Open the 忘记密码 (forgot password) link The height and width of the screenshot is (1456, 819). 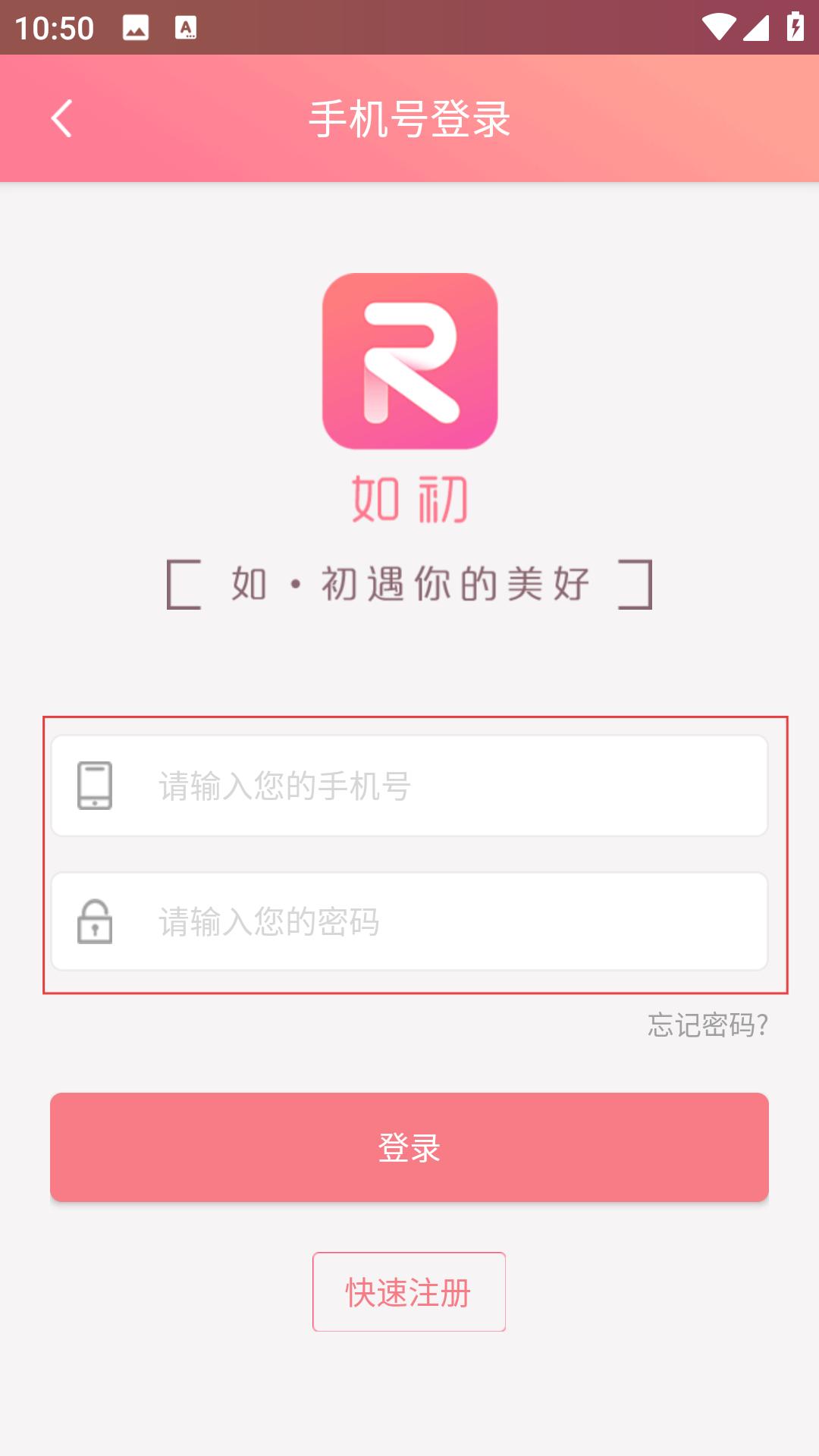click(x=708, y=1025)
